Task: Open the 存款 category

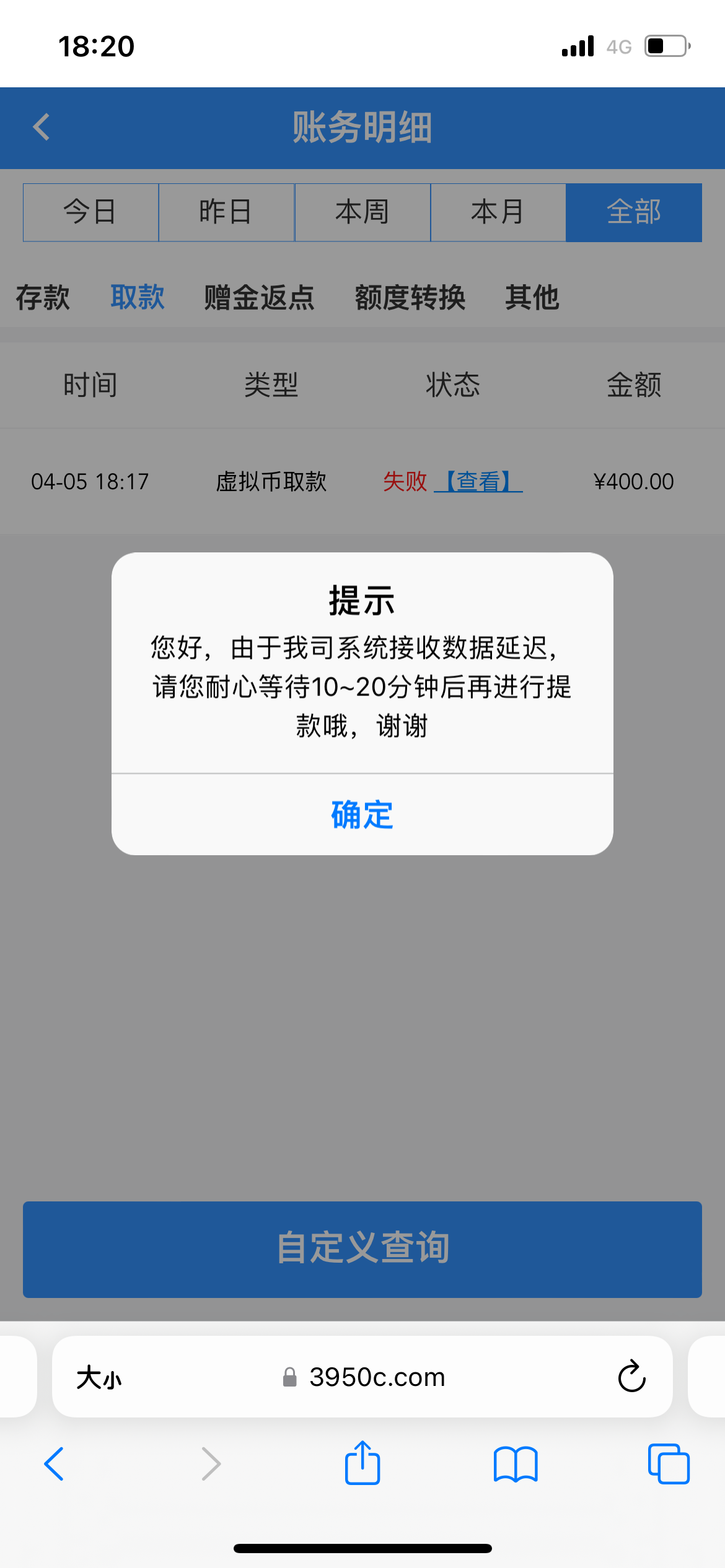Action: pyautogui.click(x=43, y=297)
